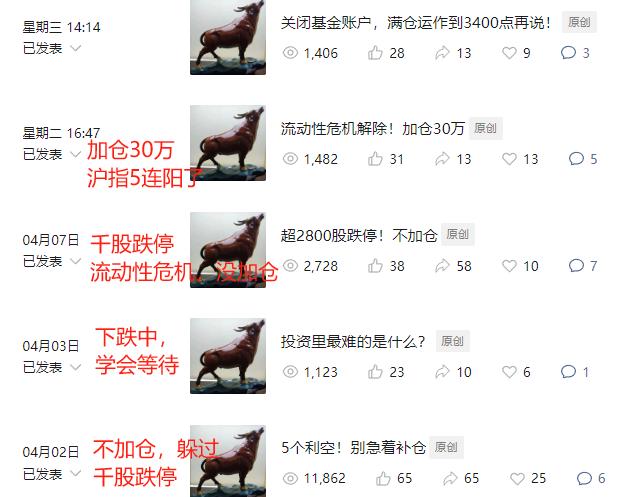The height and width of the screenshot is (497, 620).
Task: Open article 关闭基金账户，满仓运作到3400点再说
Action: click(x=417, y=22)
